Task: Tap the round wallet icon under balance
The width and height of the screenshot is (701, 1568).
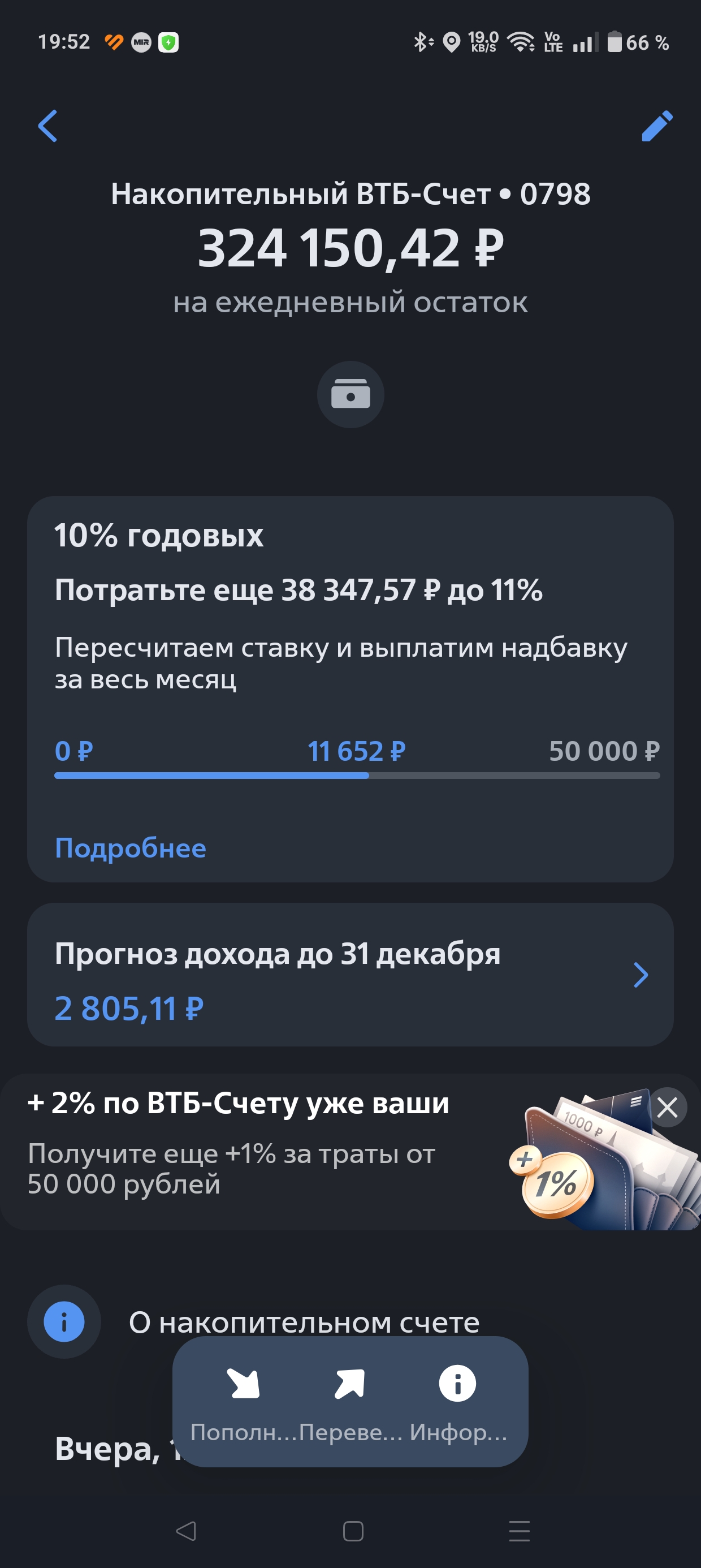Action: click(x=350, y=394)
